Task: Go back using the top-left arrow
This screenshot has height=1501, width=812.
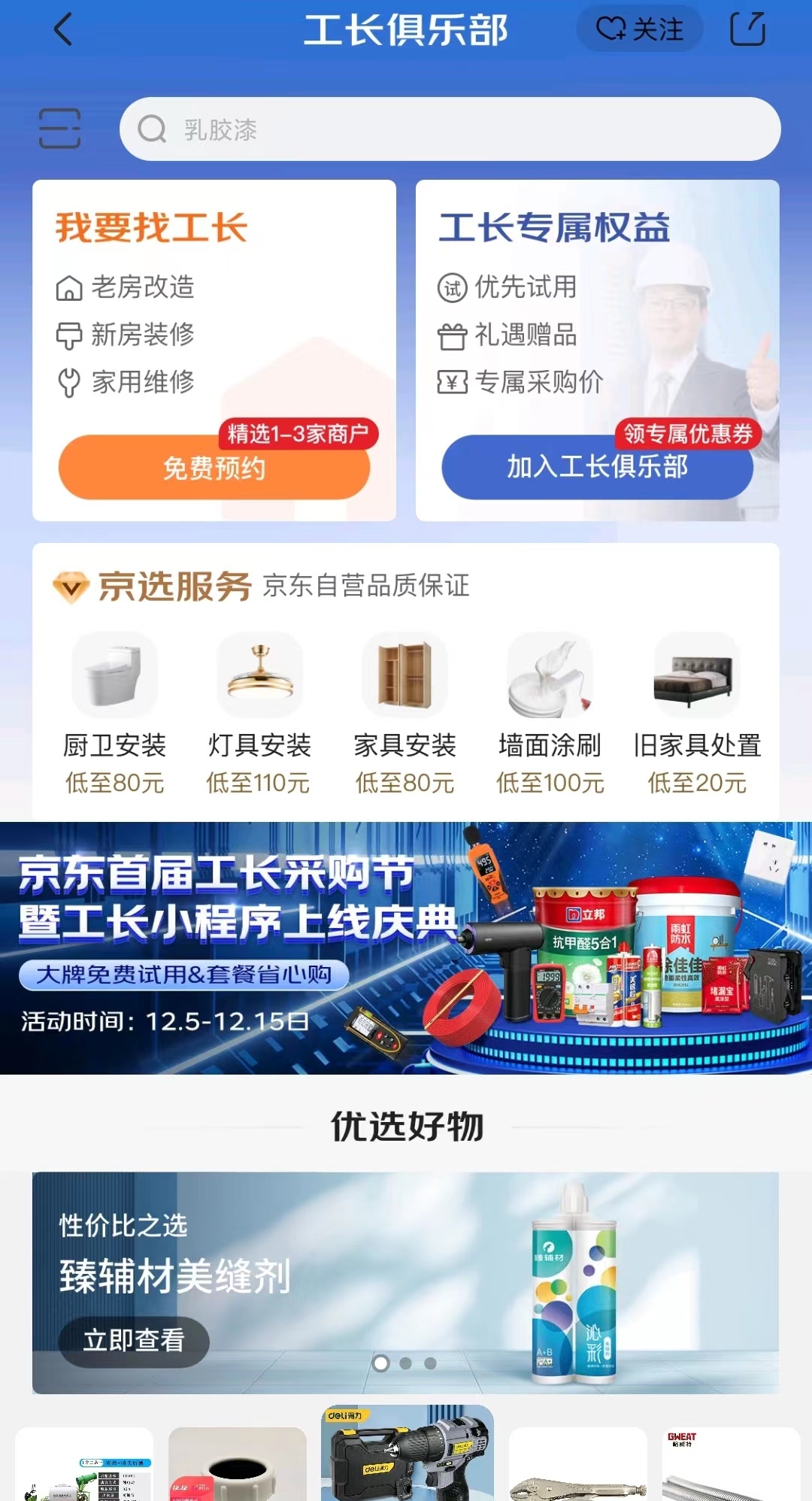Action: [x=64, y=30]
